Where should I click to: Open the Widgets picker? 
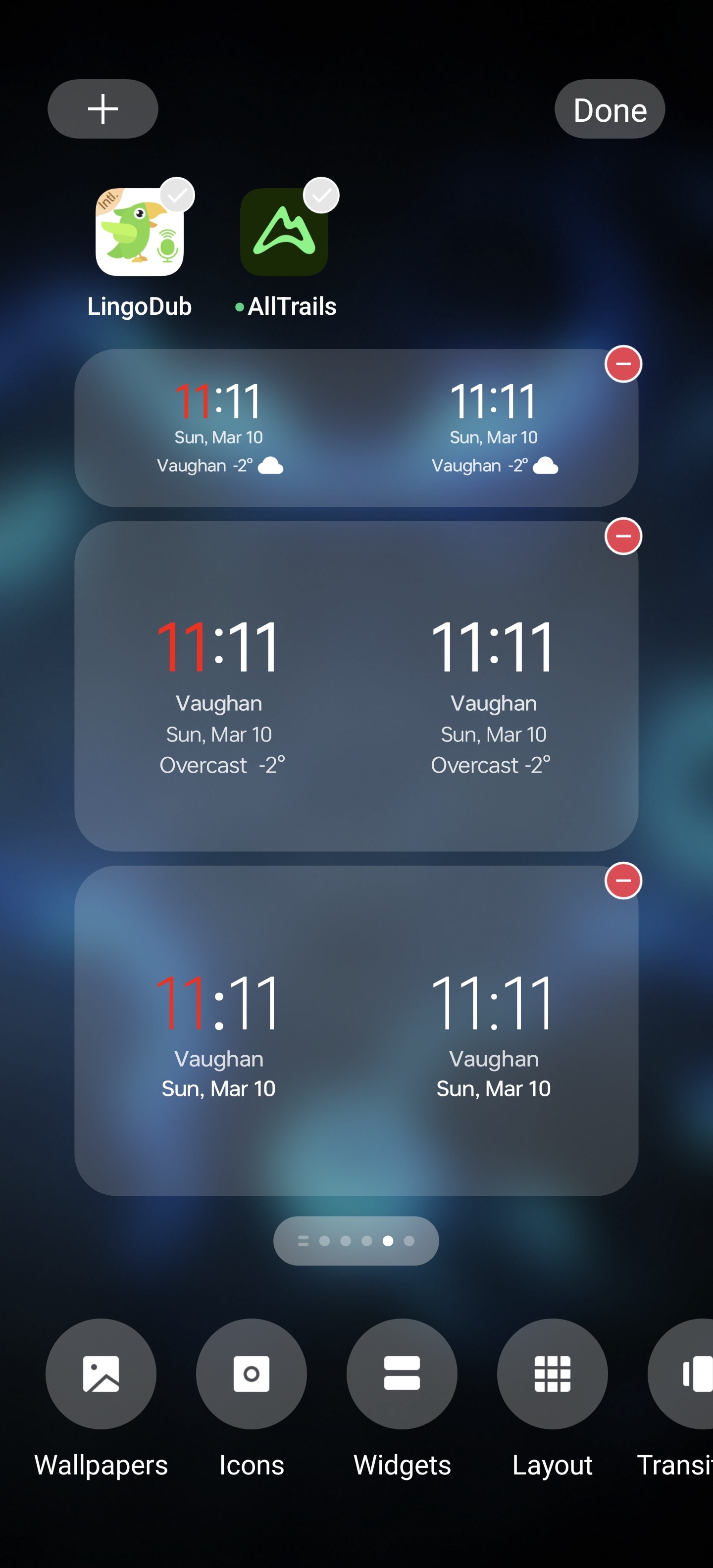pos(402,1374)
